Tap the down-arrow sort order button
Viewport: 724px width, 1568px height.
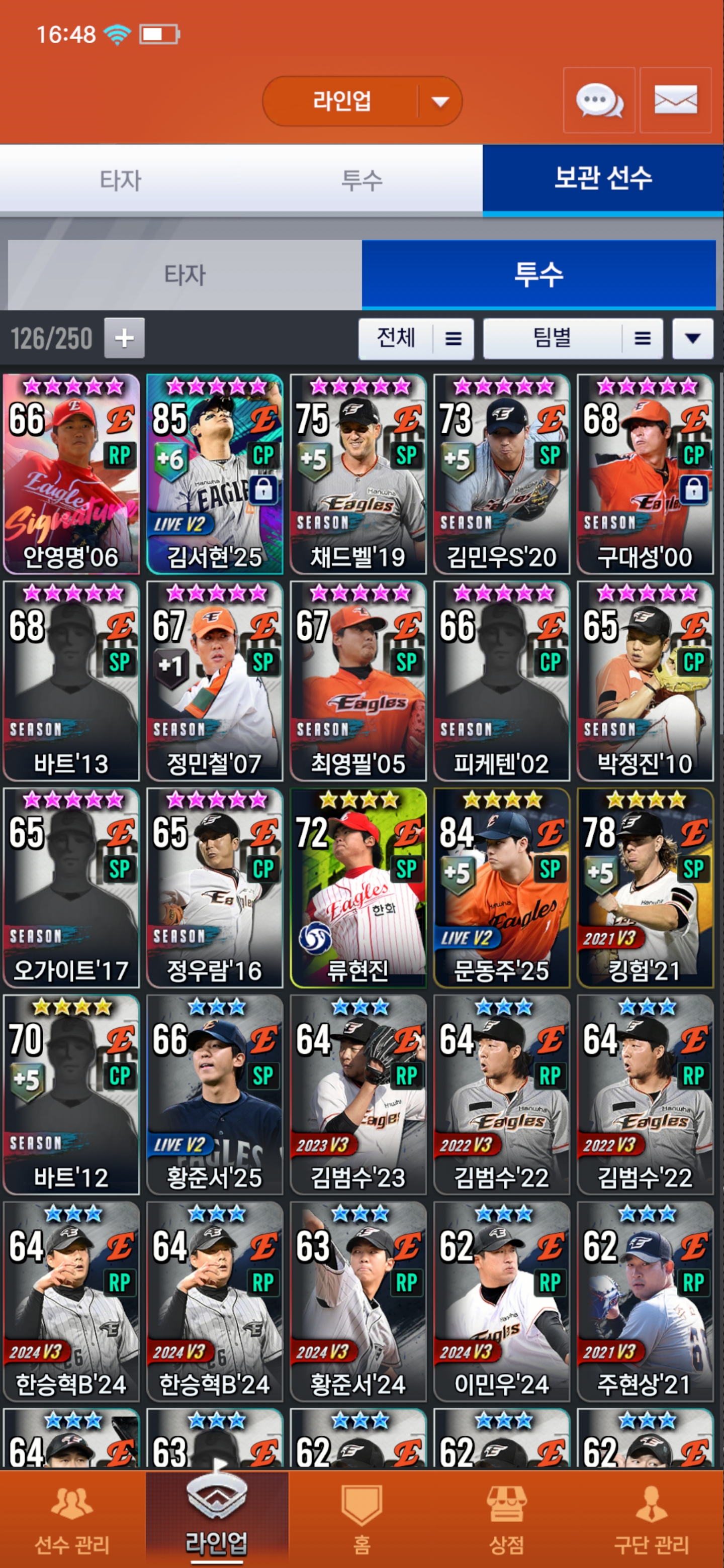(x=692, y=338)
